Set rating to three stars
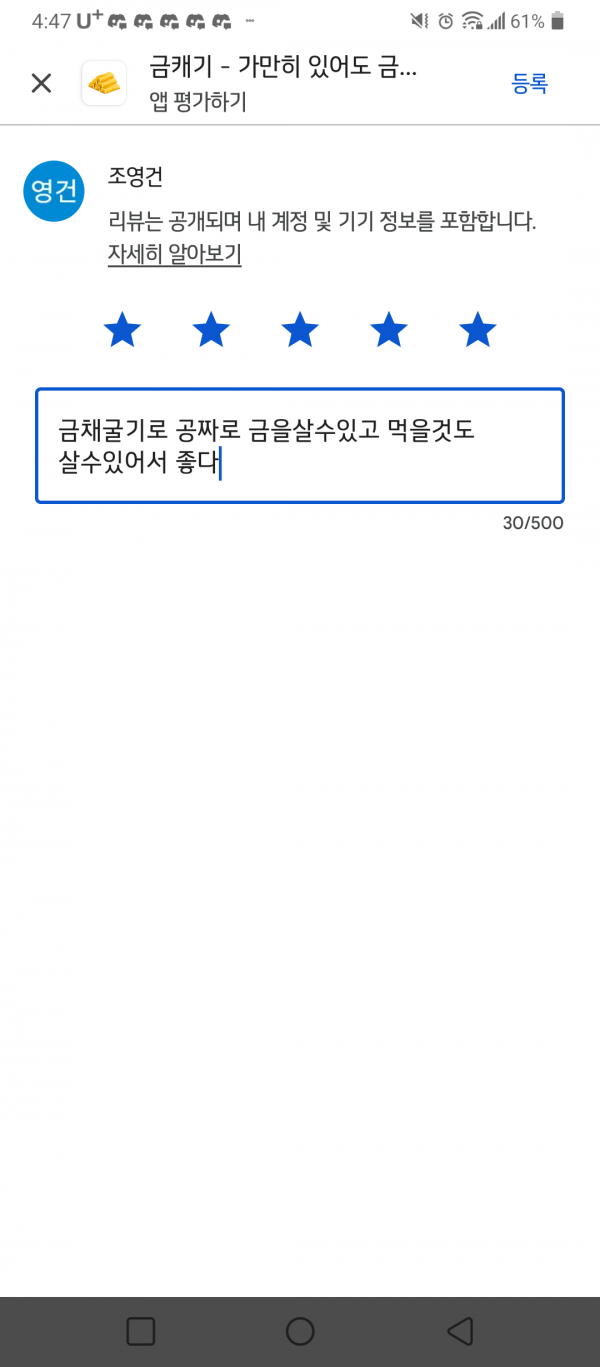The height and width of the screenshot is (1367, 600). click(300, 329)
